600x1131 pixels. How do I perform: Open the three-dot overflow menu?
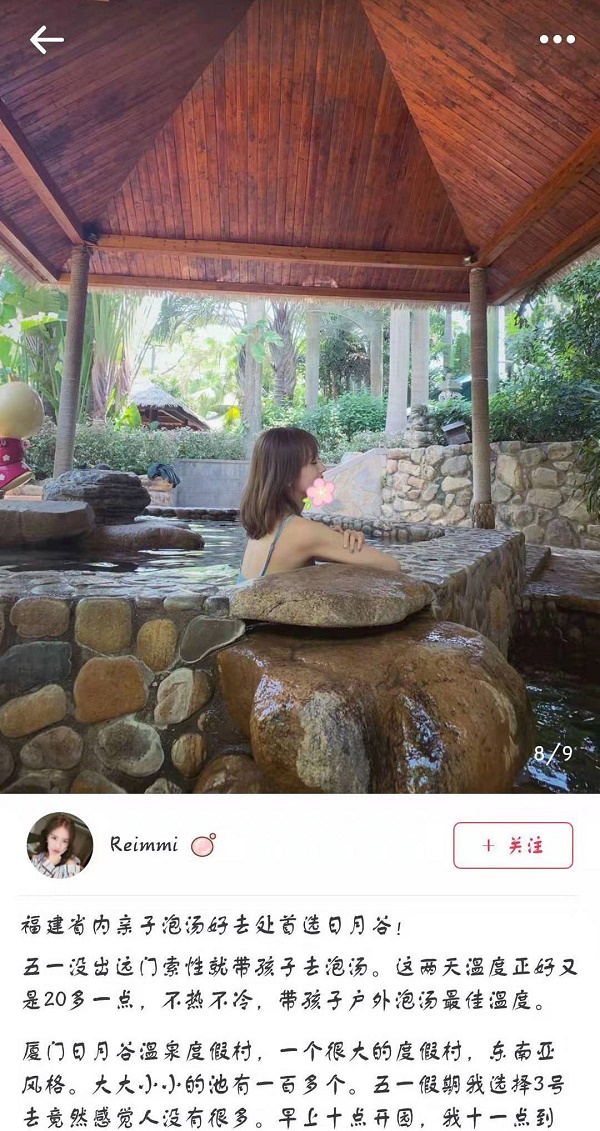557,40
